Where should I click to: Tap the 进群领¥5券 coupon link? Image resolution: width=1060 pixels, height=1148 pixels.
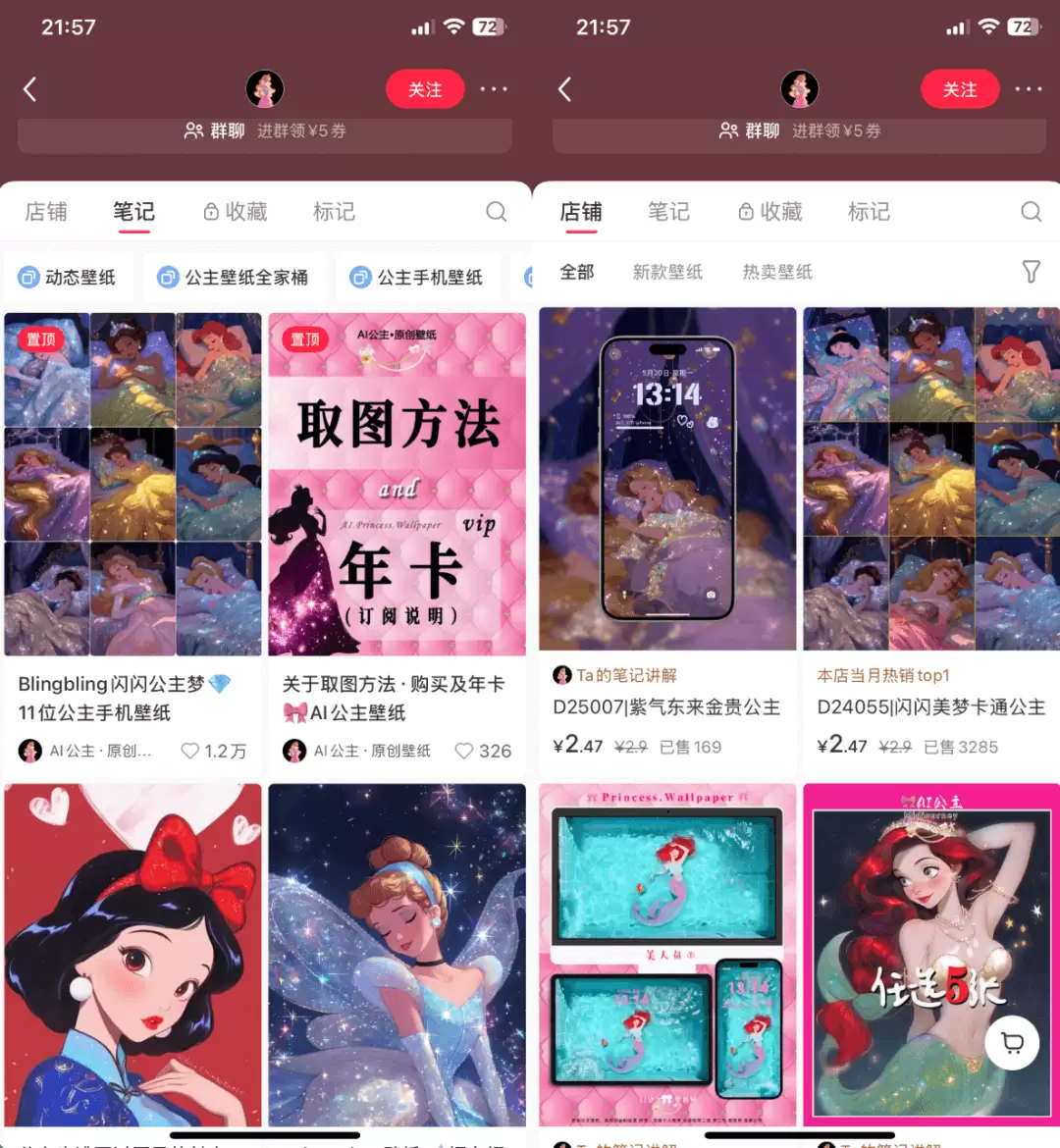point(301,130)
